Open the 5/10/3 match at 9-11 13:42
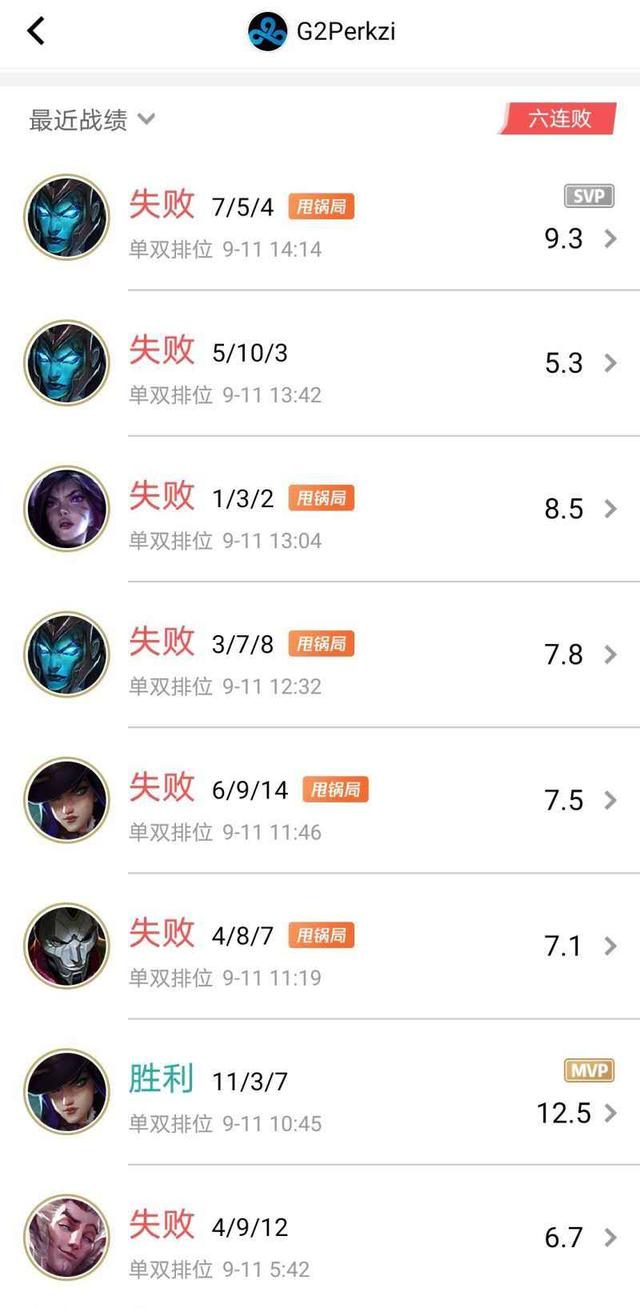The image size is (640, 1308). point(320,364)
